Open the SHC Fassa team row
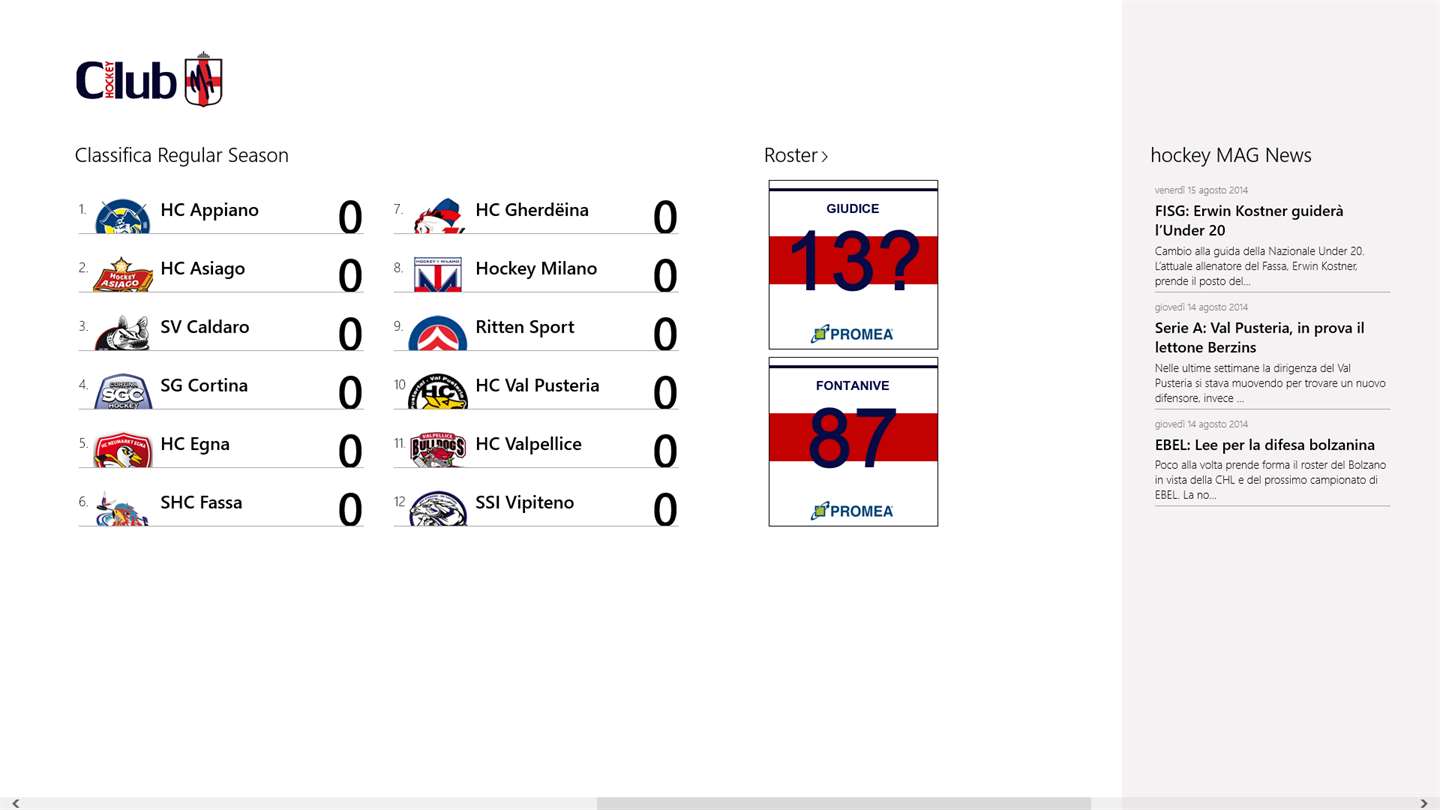Image resolution: width=1440 pixels, height=810 pixels. tap(220, 504)
